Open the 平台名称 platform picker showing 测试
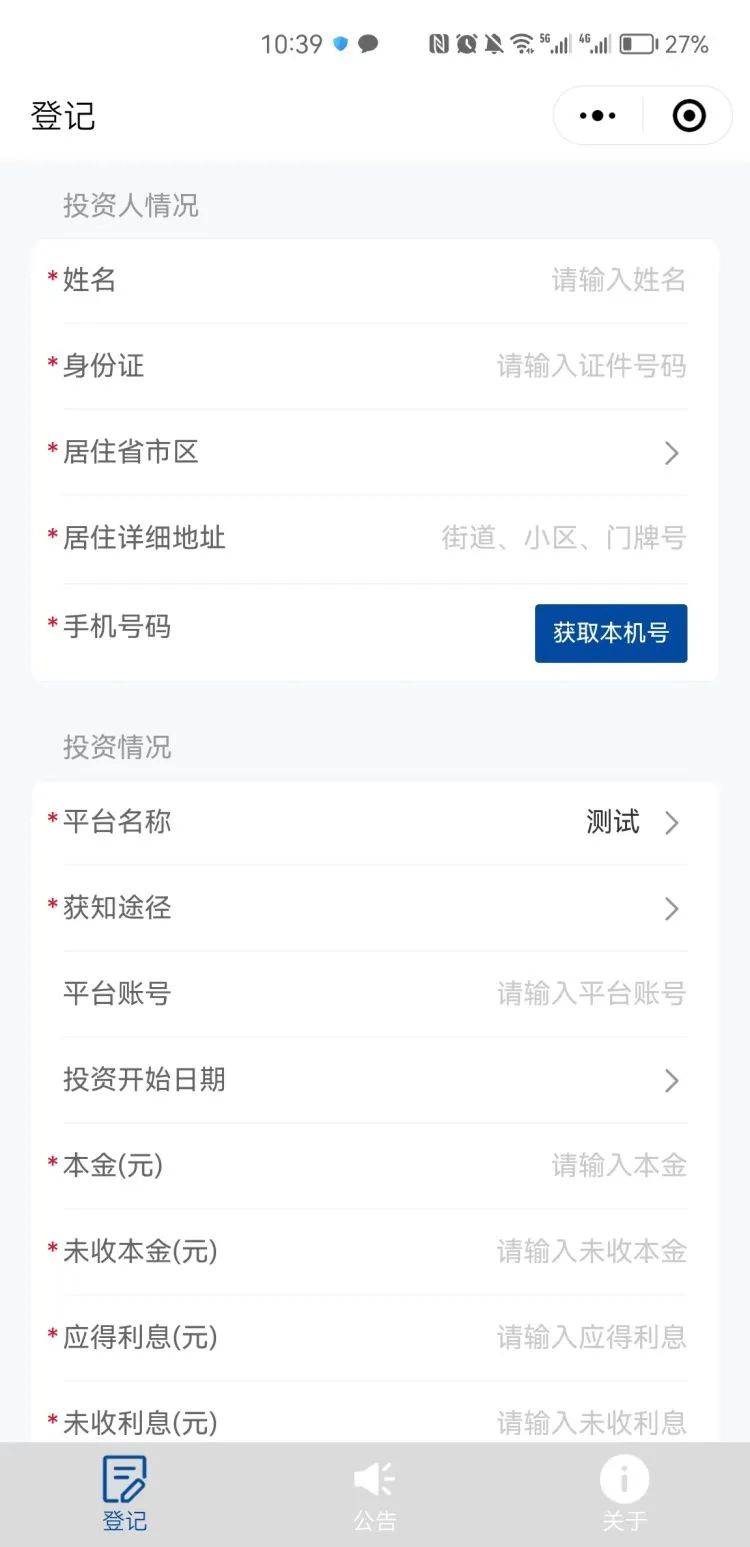 (375, 822)
